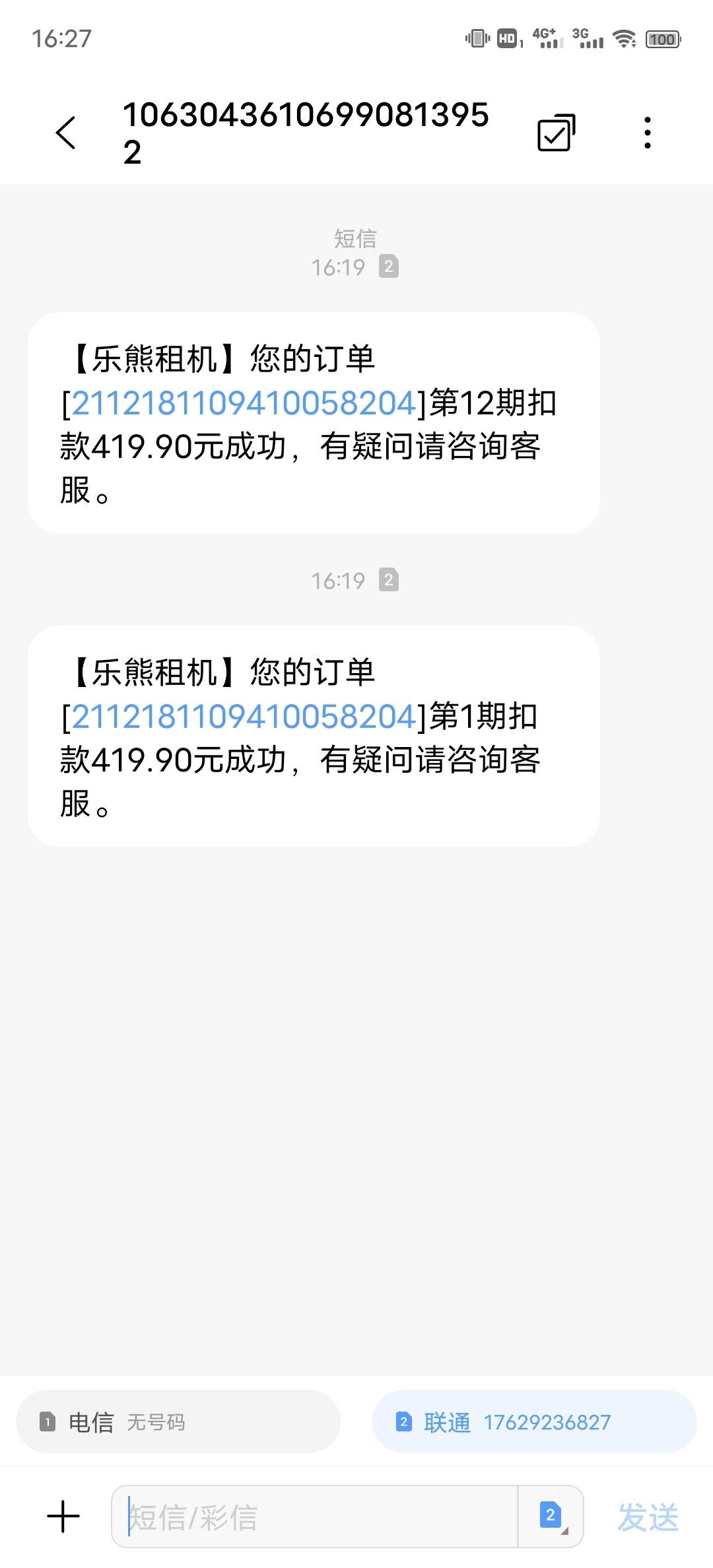Tap the multi-select checkbox icon

[x=556, y=133]
